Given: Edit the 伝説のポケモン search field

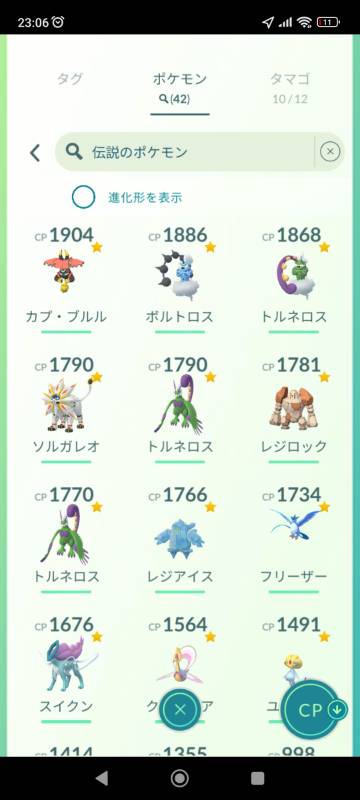Looking at the screenshot, I should (x=185, y=152).
